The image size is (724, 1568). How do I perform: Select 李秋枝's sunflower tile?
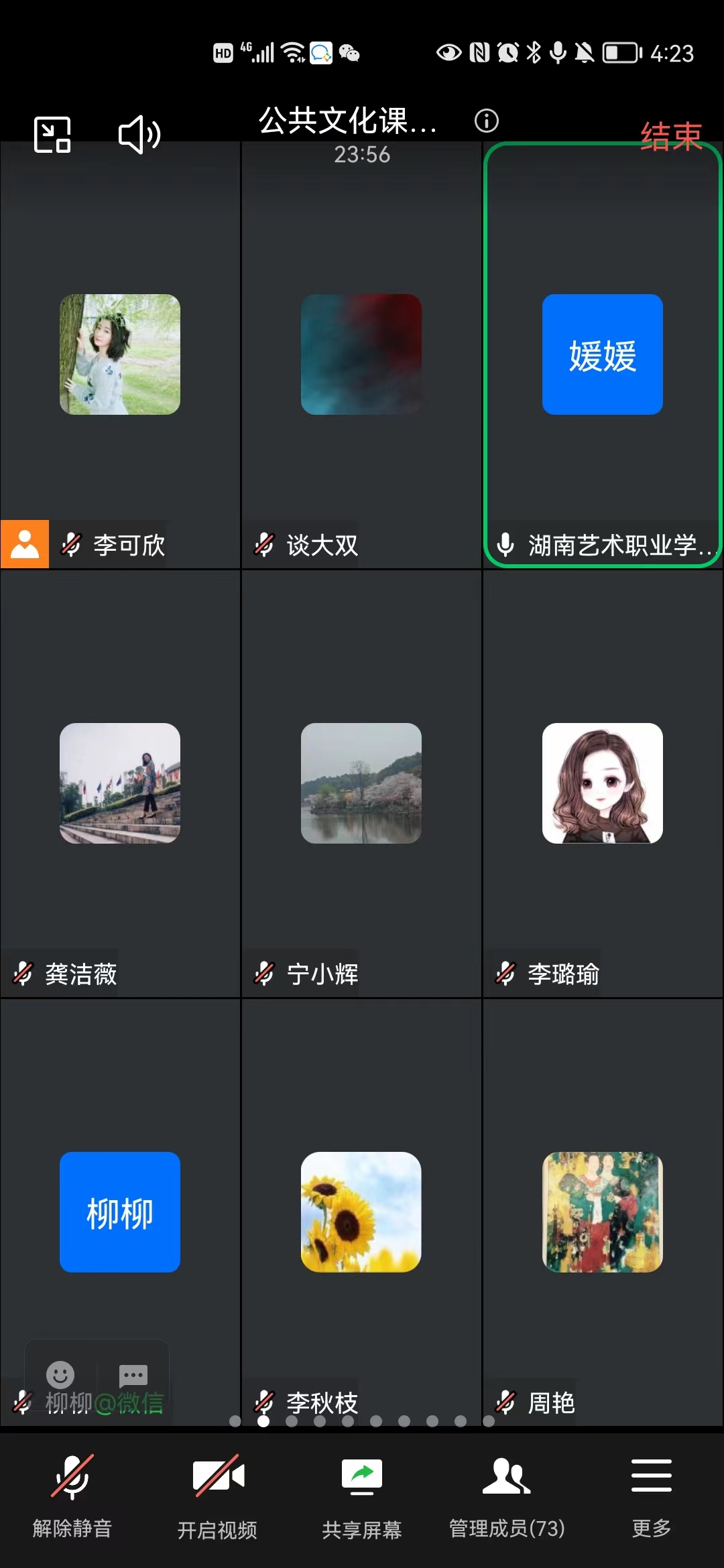pyautogui.click(x=361, y=1212)
